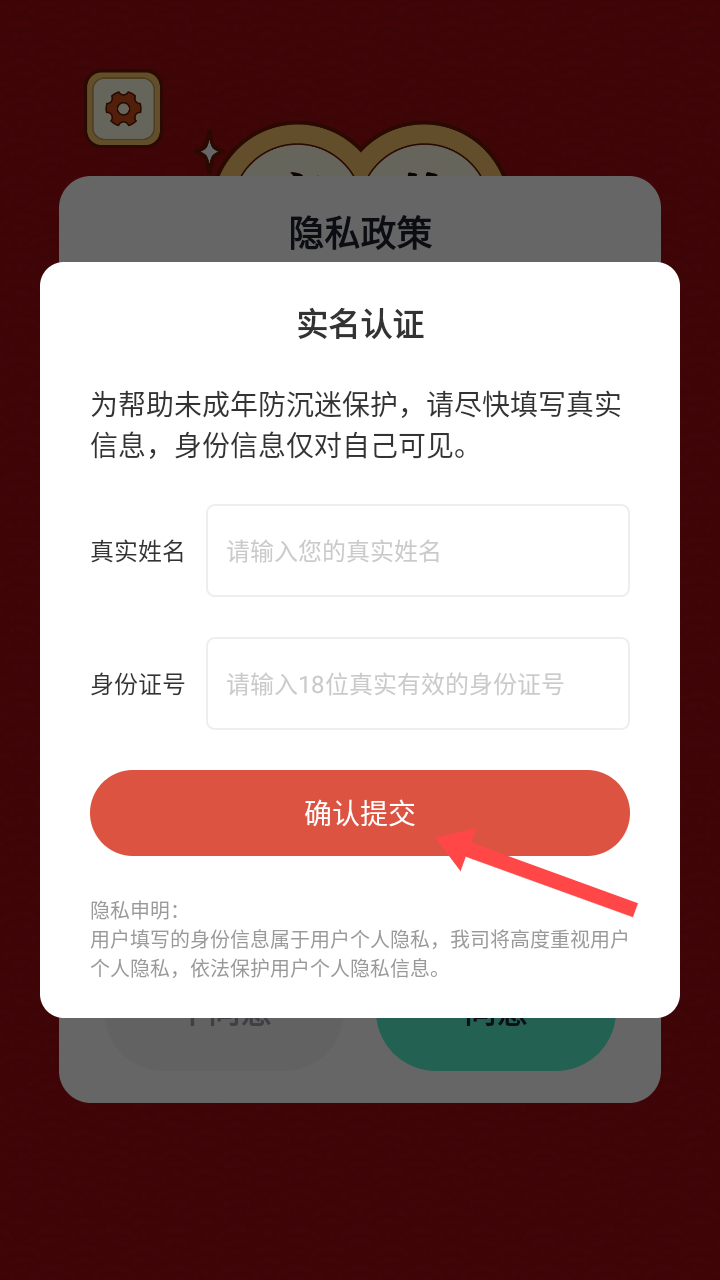The width and height of the screenshot is (720, 1280).
Task: Focus the 身份证号 ID number field
Action: point(417,684)
